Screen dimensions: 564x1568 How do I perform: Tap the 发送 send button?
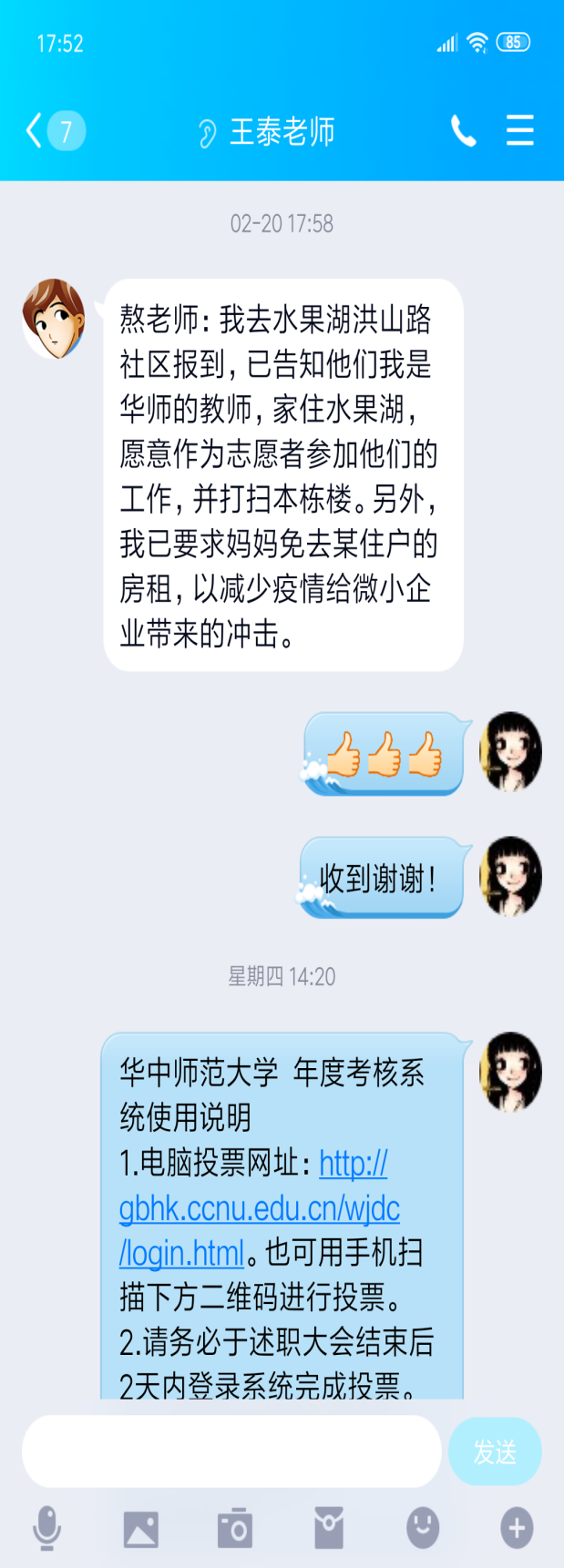pos(495,1451)
